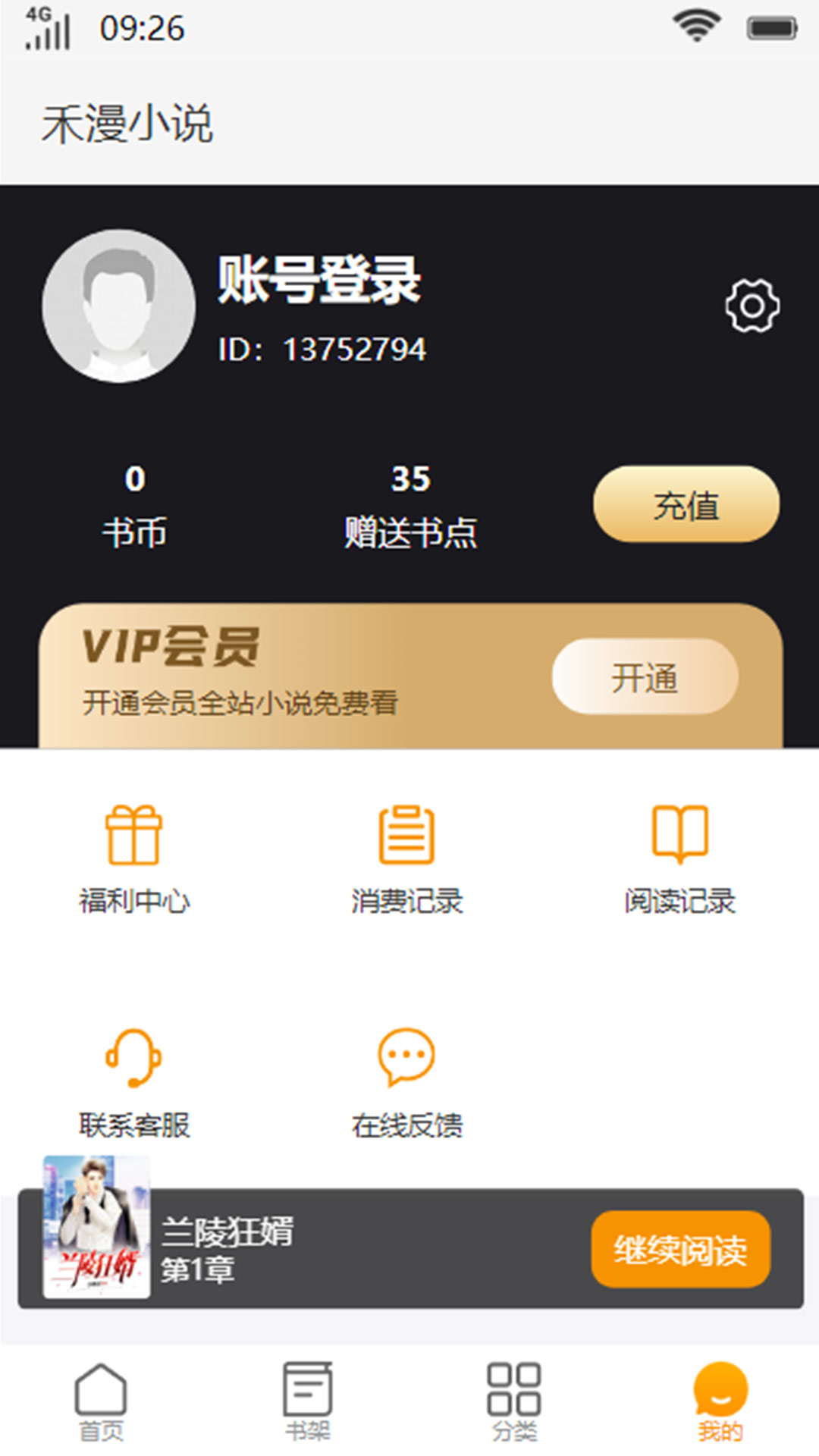Open 阅读记录 reading history

pyautogui.click(x=679, y=858)
